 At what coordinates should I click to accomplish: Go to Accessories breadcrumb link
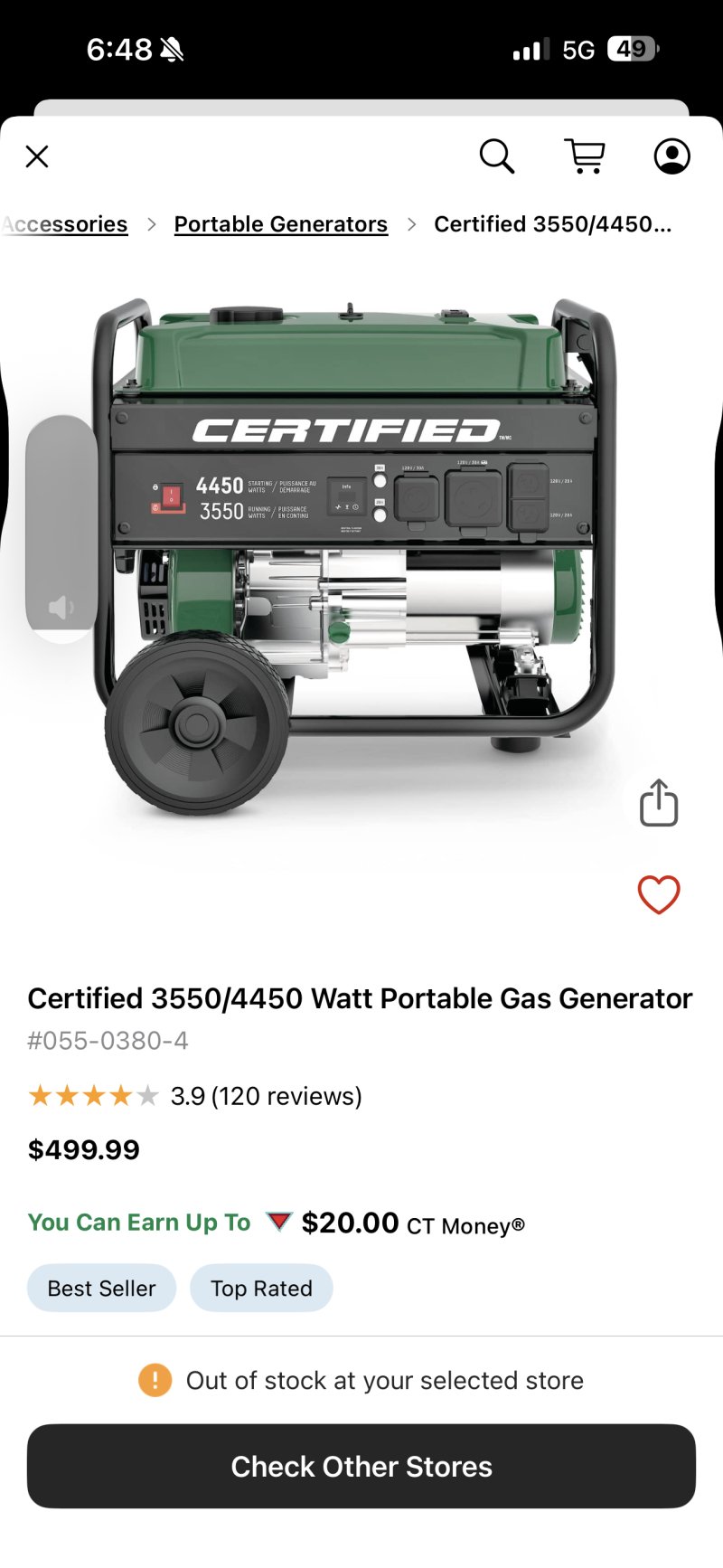click(x=65, y=224)
